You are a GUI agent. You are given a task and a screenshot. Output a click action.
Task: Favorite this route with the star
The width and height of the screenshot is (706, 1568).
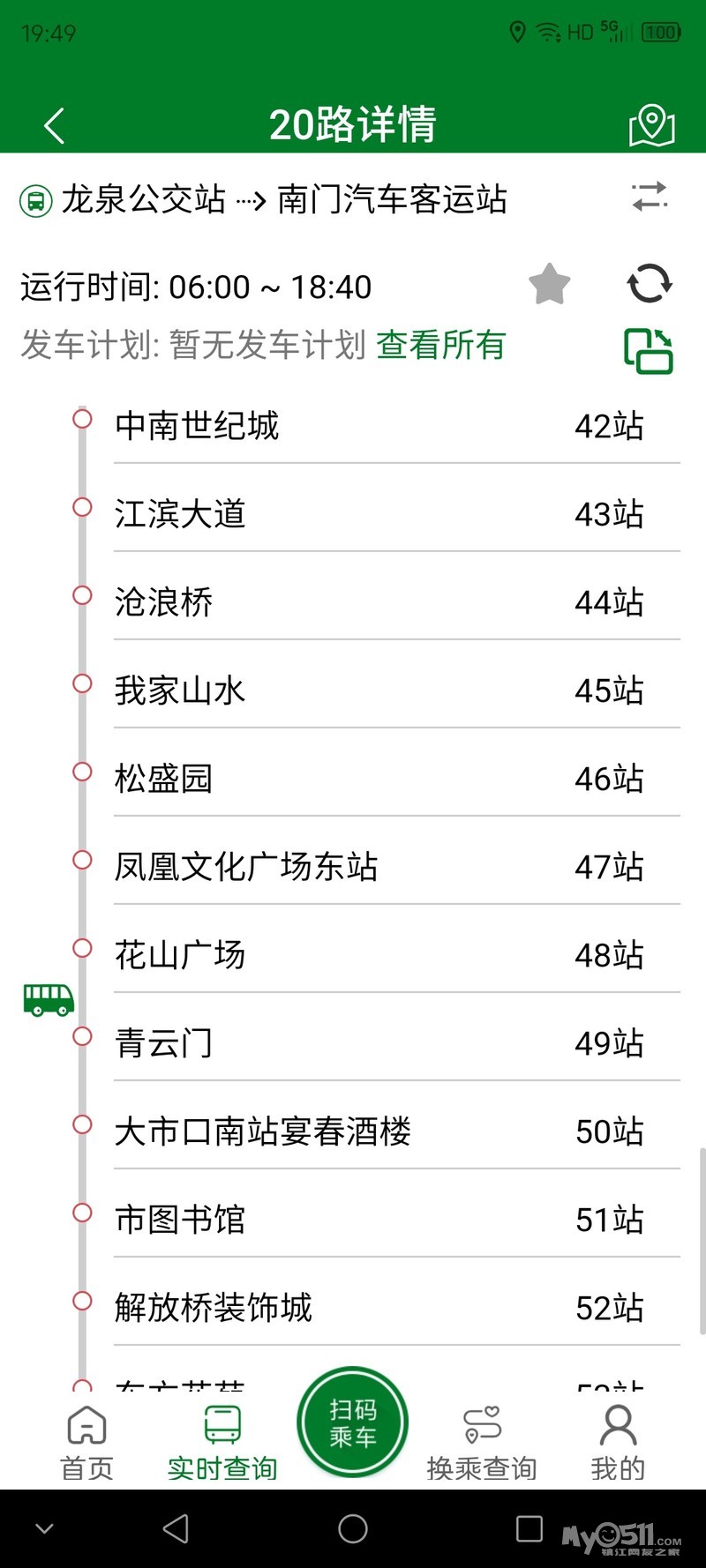tap(549, 285)
